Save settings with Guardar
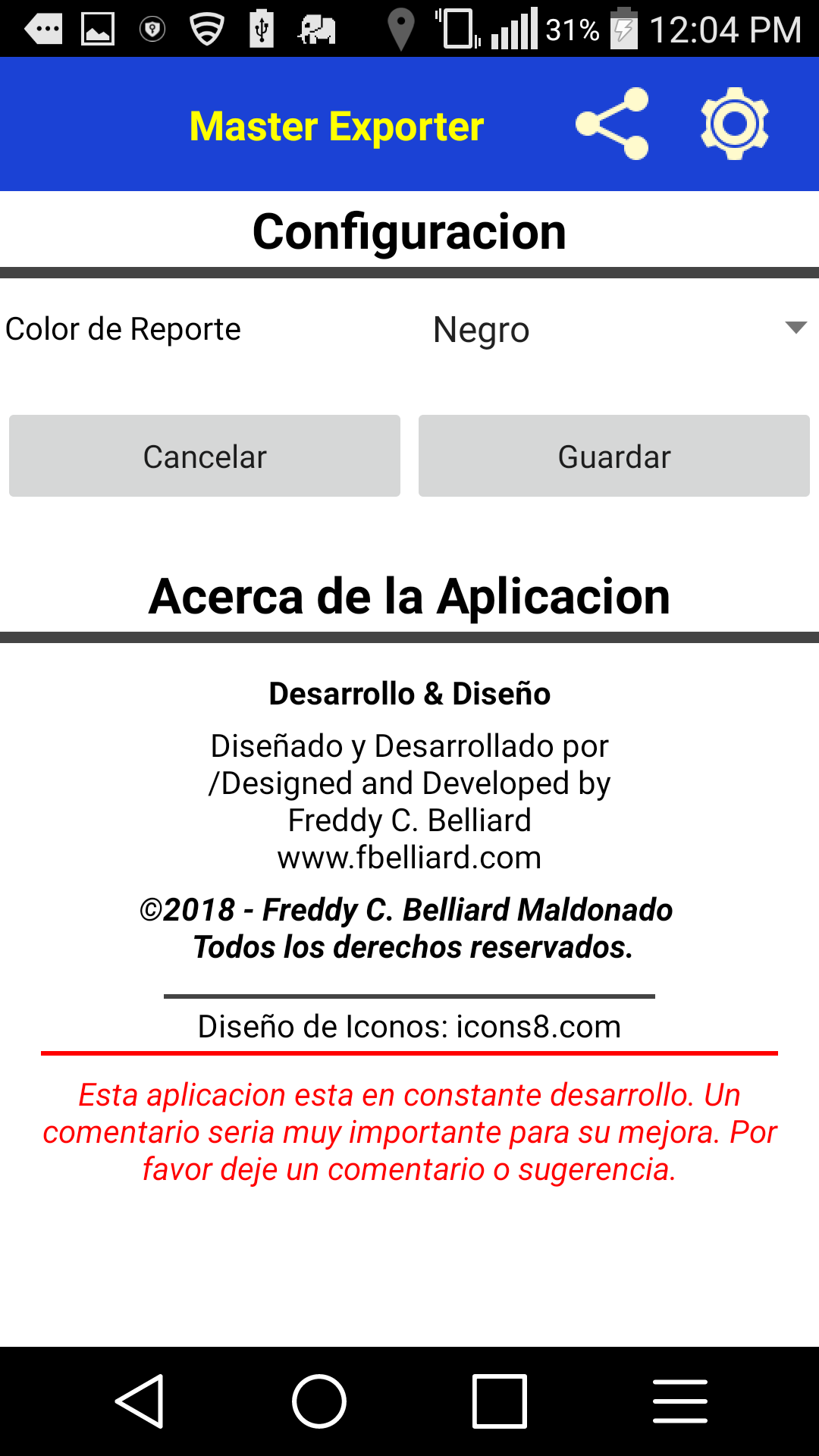Viewport: 819px width, 1456px height. coord(614,456)
